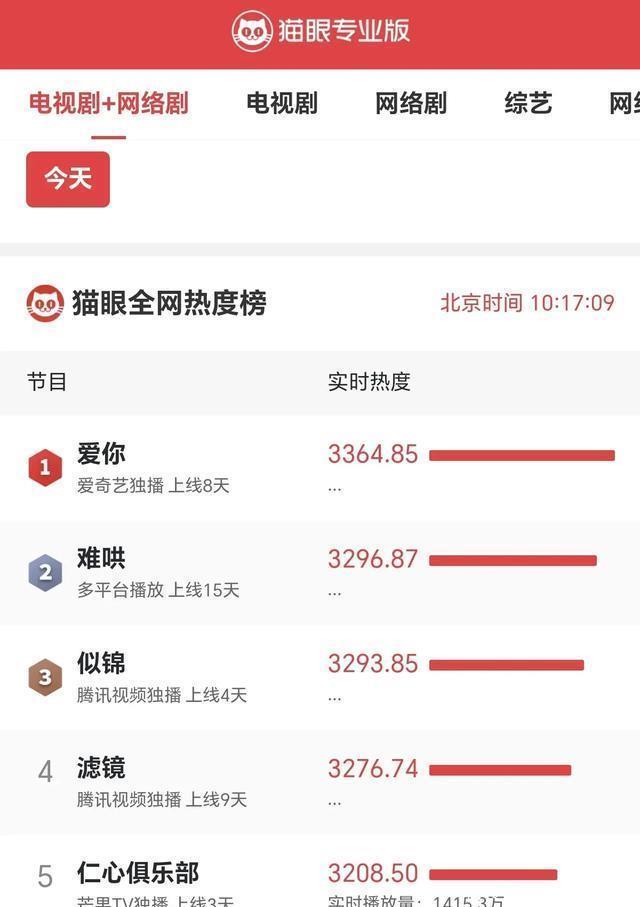The height and width of the screenshot is (907, 640).
Task: Select the 综艺 tab
Action: (x=528, y=103)
